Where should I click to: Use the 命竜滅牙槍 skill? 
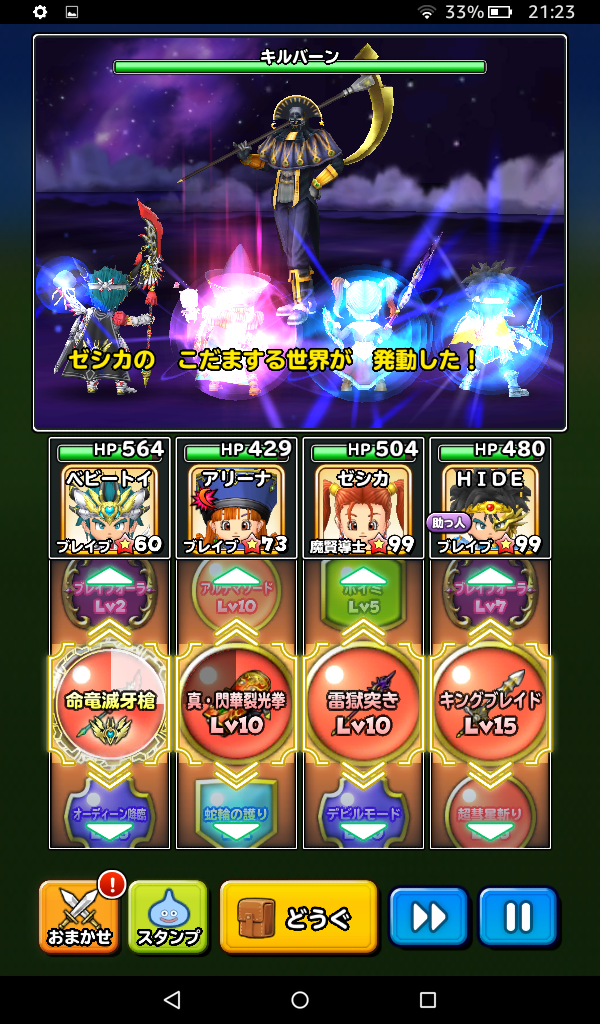pos(110,704)
